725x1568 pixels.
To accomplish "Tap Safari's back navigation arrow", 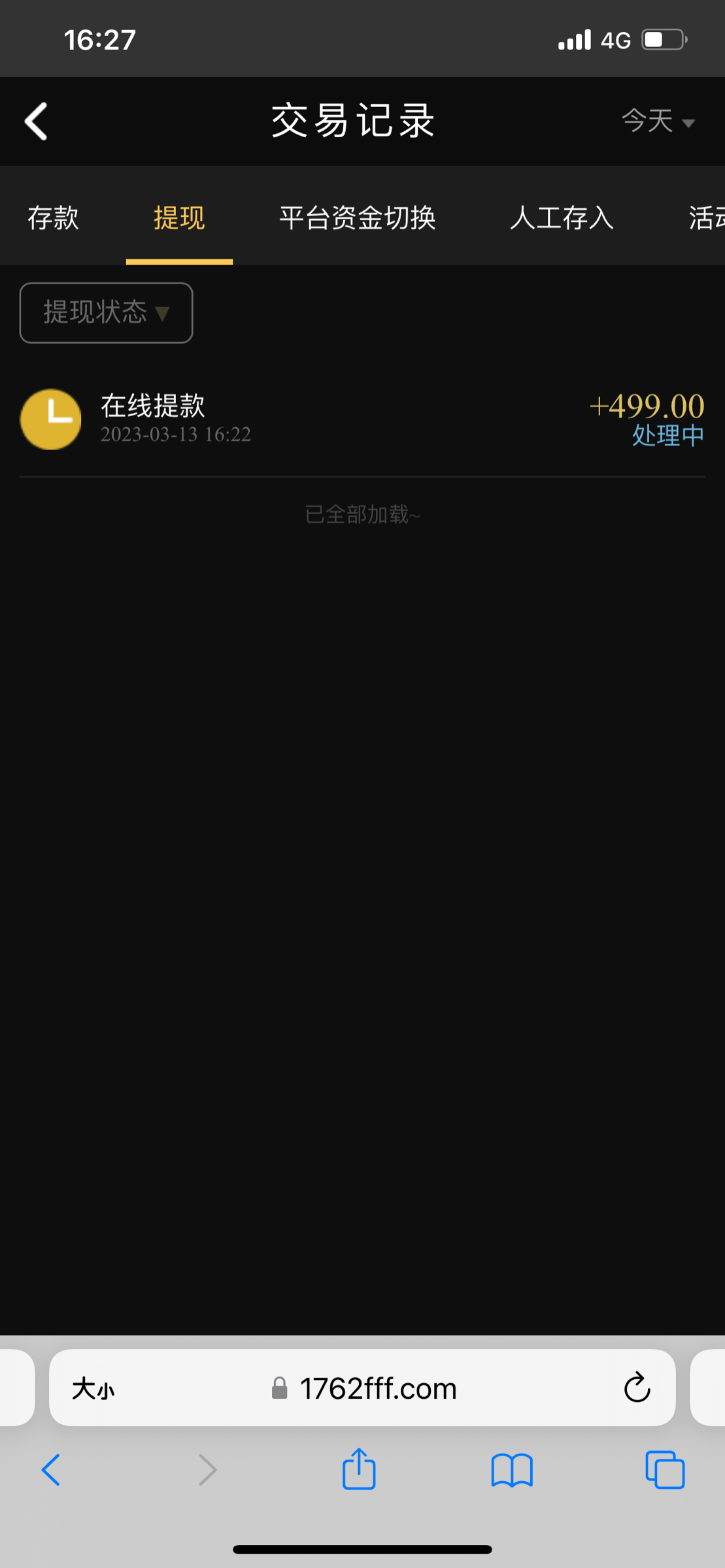I will [52, 1470].
